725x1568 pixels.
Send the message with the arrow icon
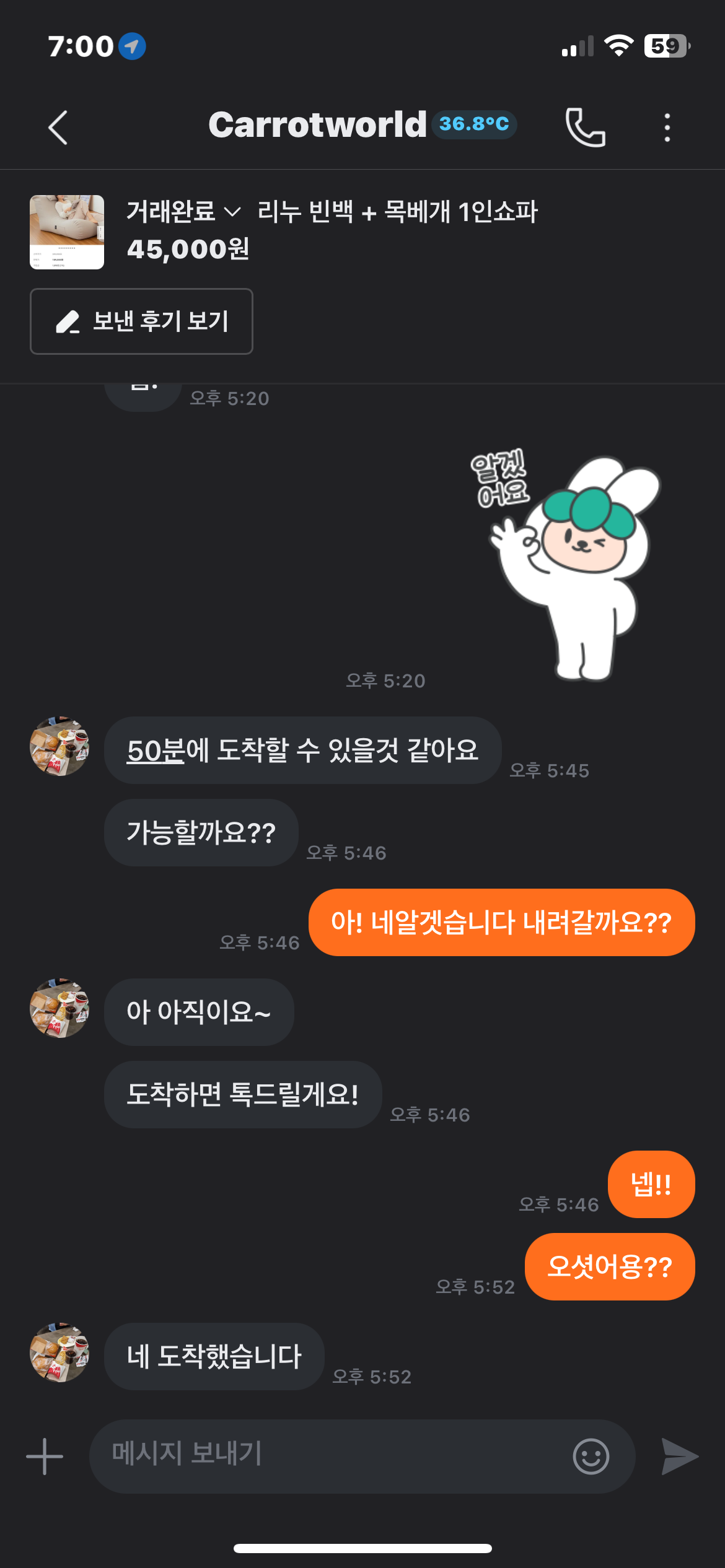(x=680, y=1457)
